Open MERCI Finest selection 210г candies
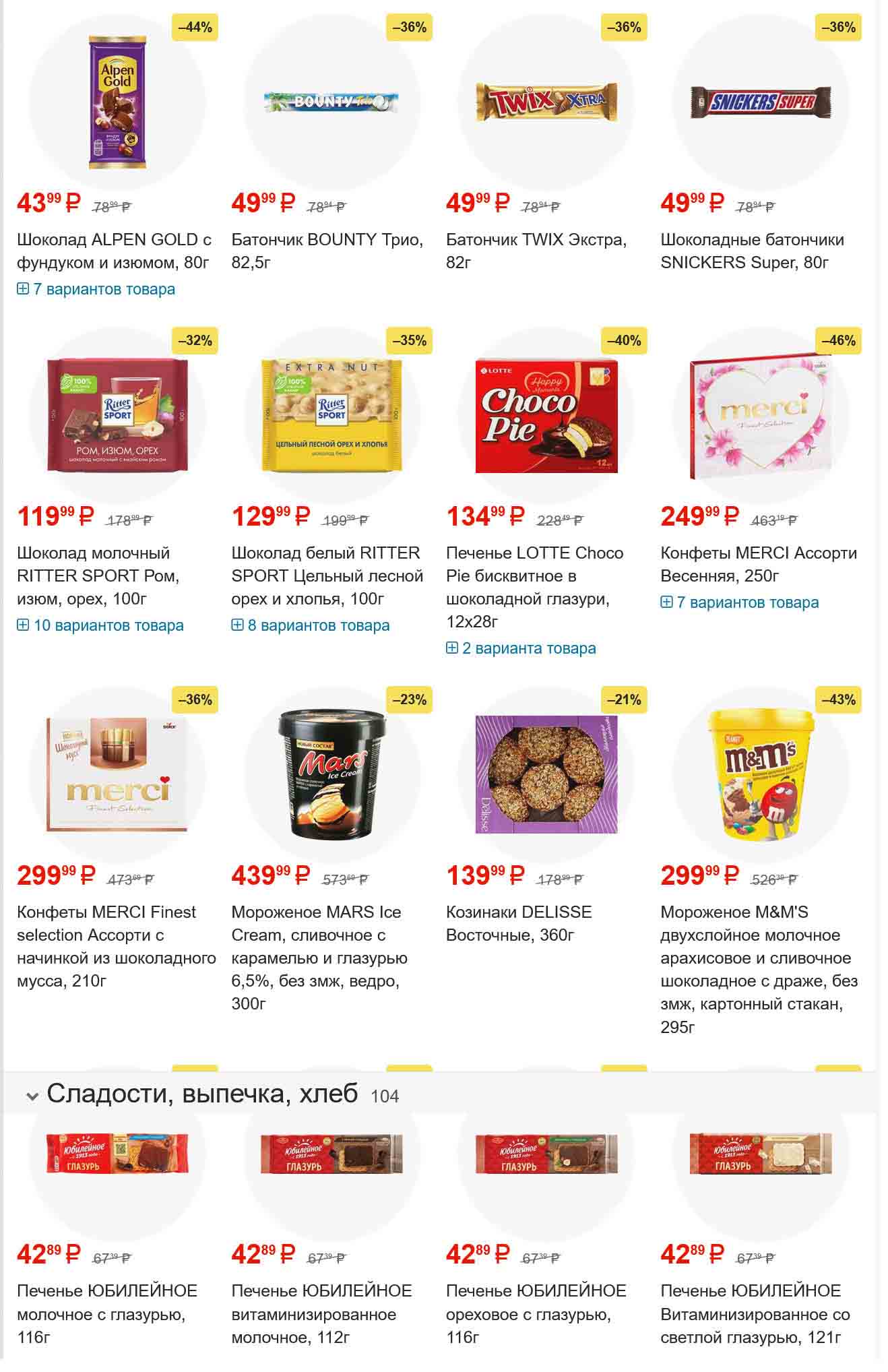Image resolution: width=888 pixels, height=1372 pixels. [x=116, y=946]
